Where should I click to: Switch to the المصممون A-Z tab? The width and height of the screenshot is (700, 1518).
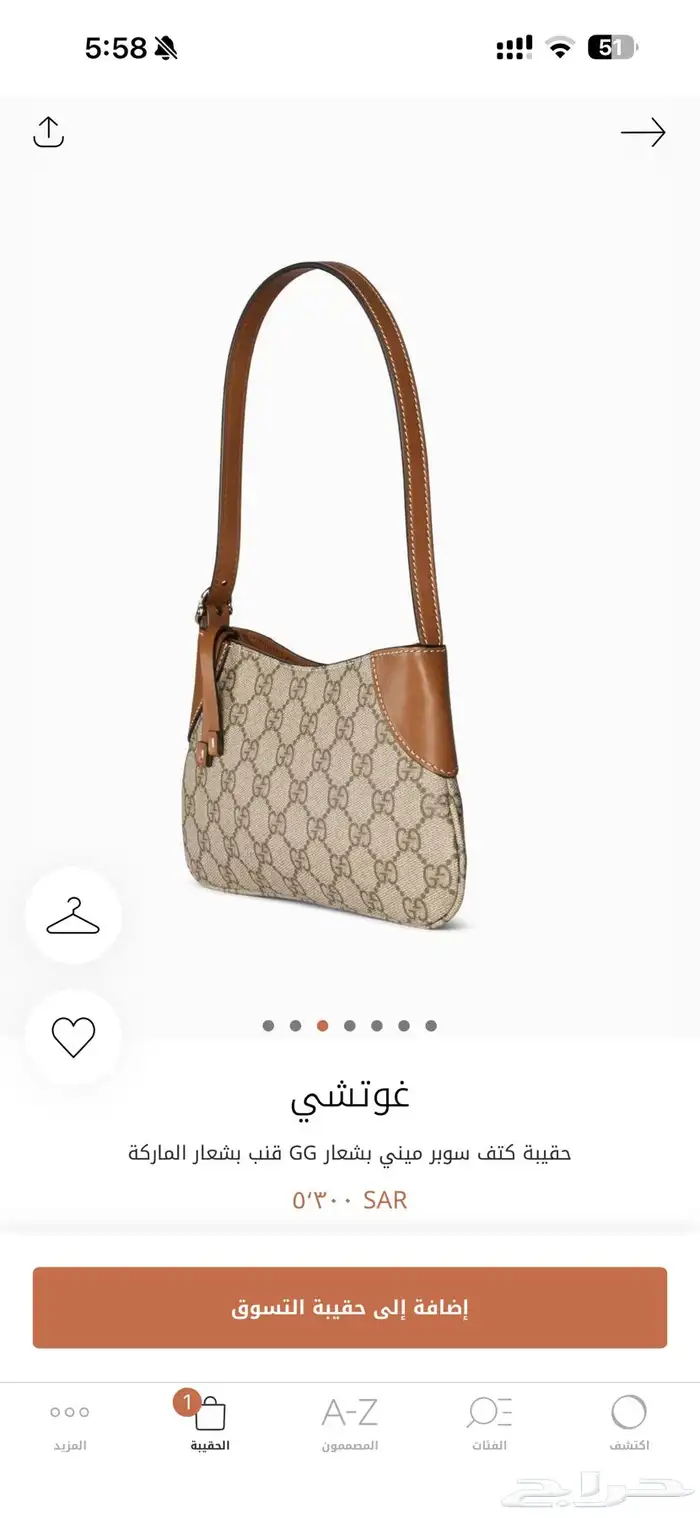click(350, 1423)
